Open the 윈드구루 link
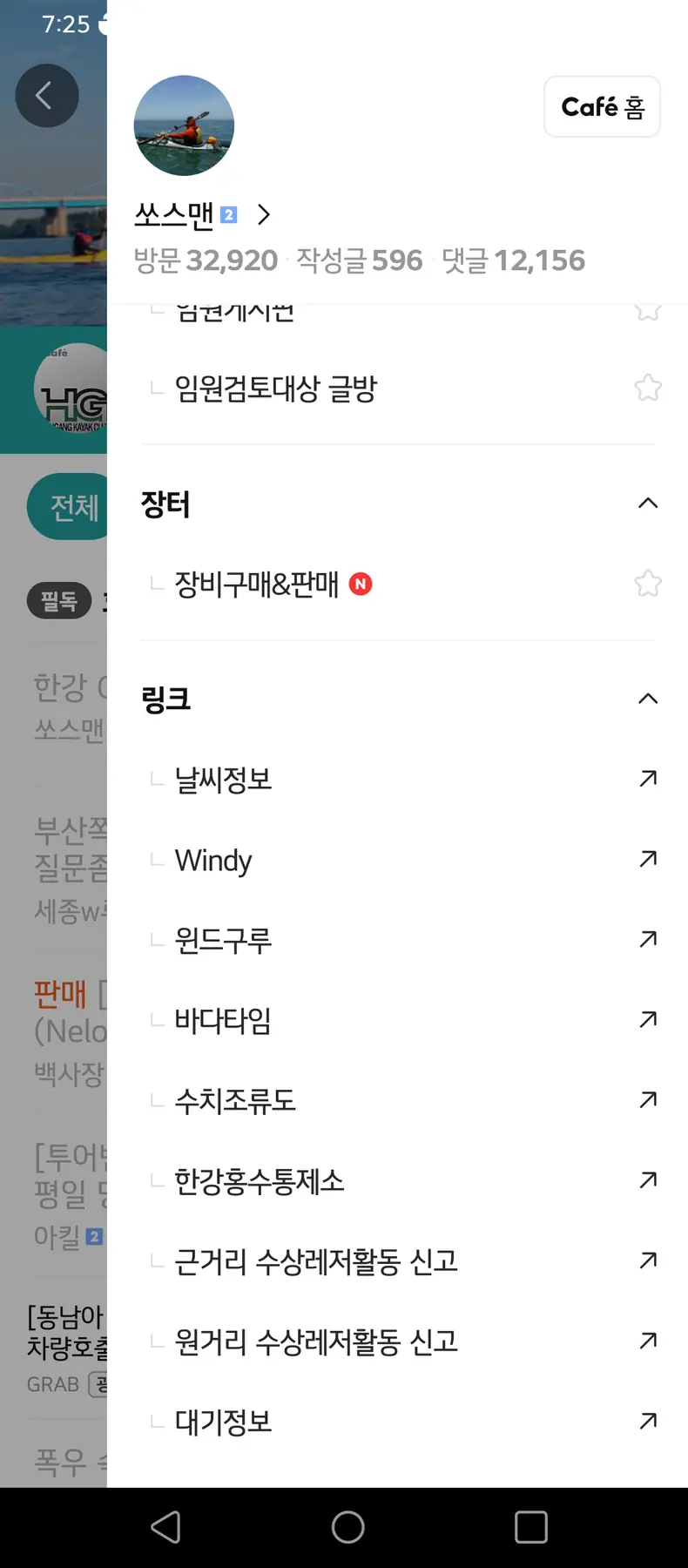The image size is (688, 1568). click(224, 941)
